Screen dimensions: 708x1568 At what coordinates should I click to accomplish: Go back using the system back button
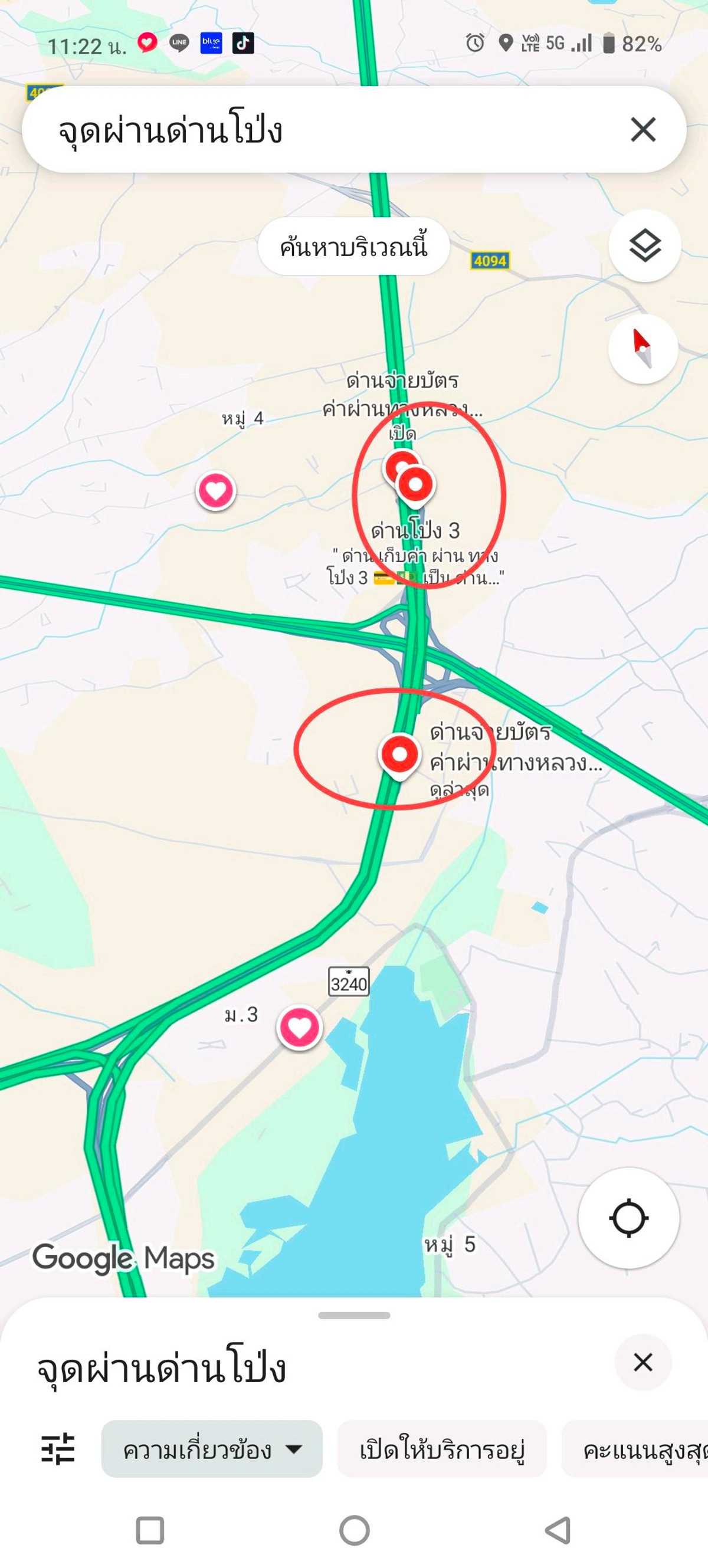(x=557, y=1530)
